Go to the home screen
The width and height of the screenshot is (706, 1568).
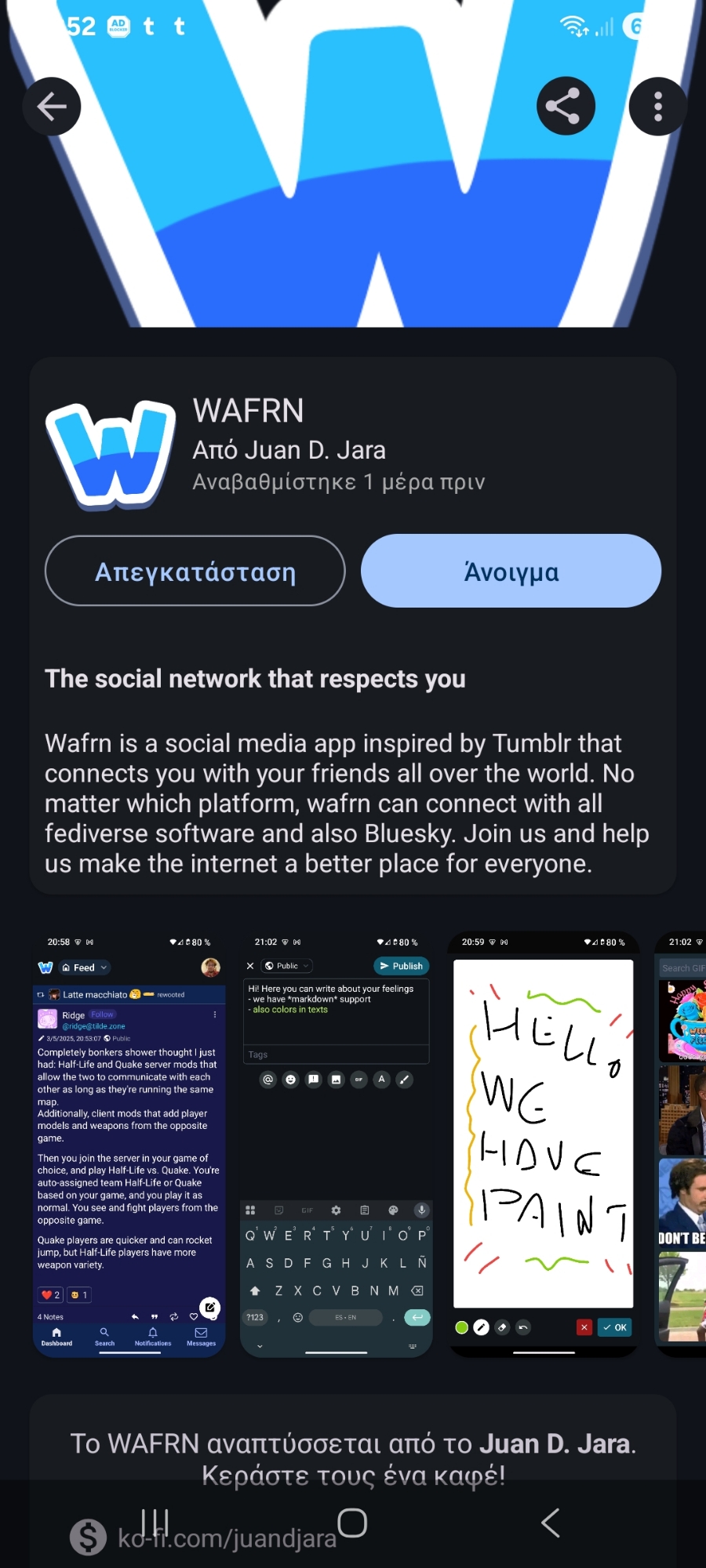352,1523
